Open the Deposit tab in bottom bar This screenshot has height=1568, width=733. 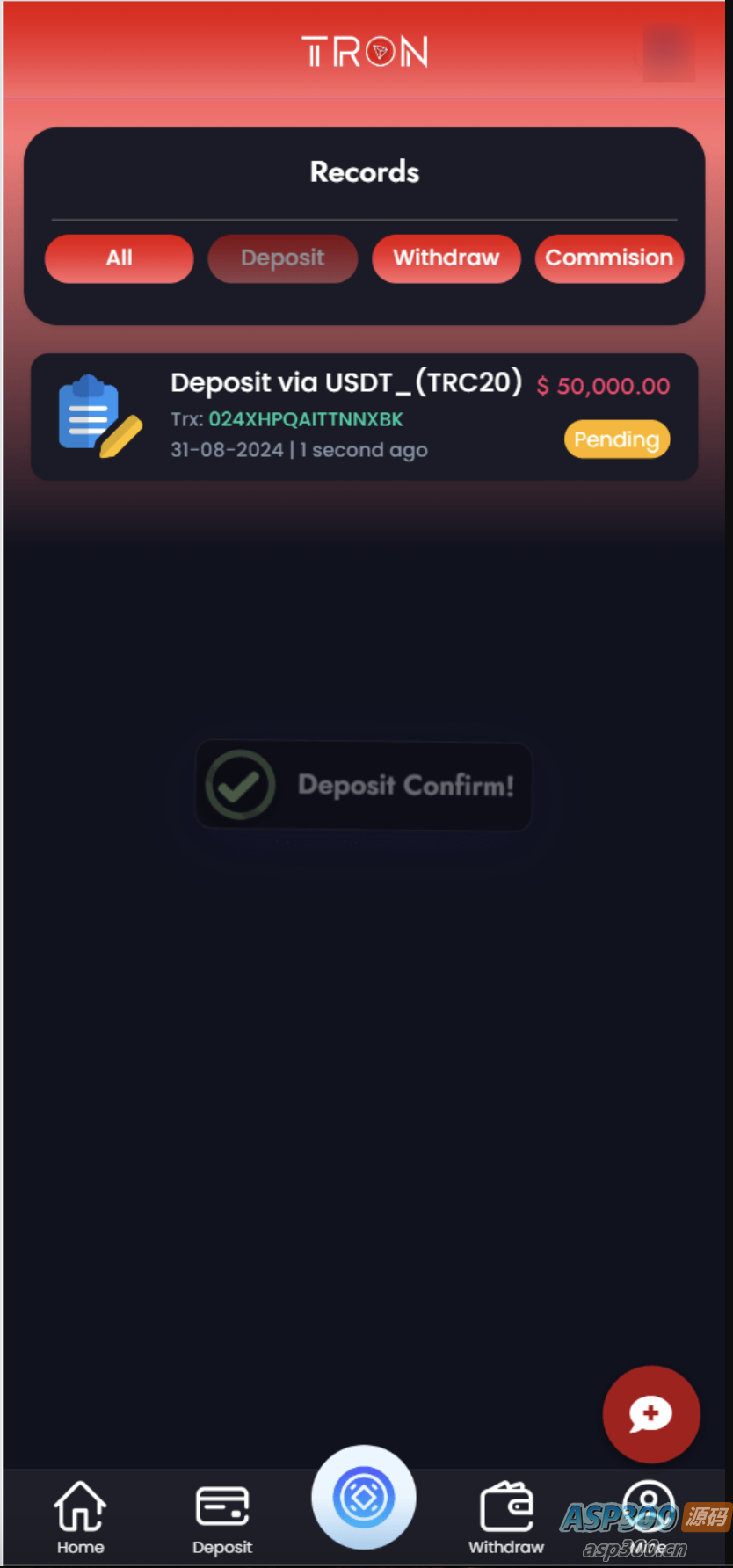point(222,1517)
